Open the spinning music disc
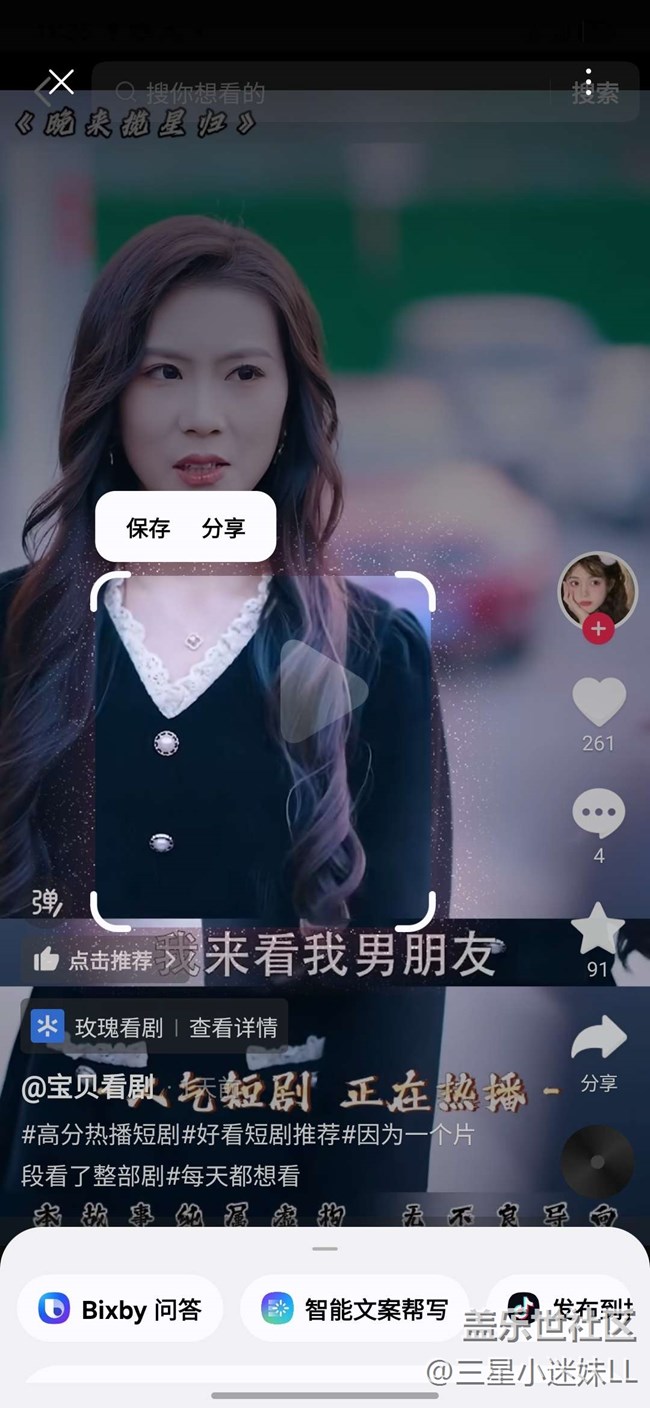 click(597, 1162)
